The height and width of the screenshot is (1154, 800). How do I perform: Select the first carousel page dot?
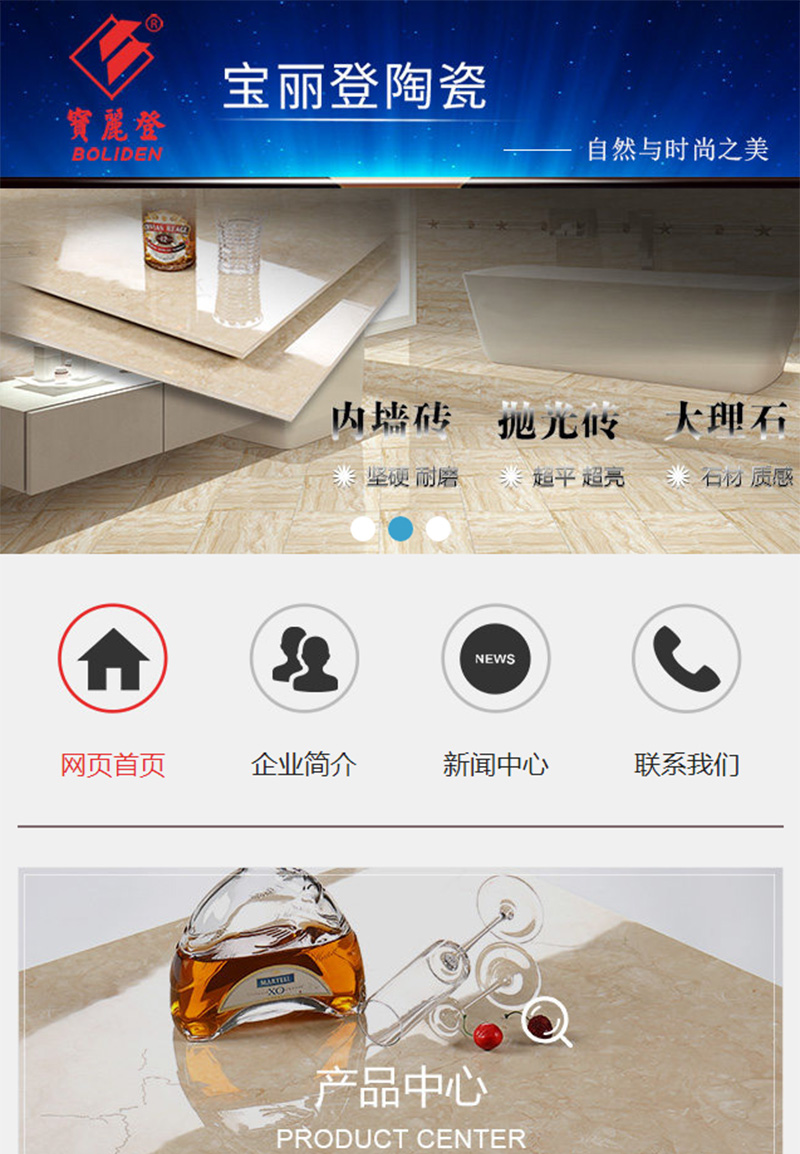(x=363, y=529)
